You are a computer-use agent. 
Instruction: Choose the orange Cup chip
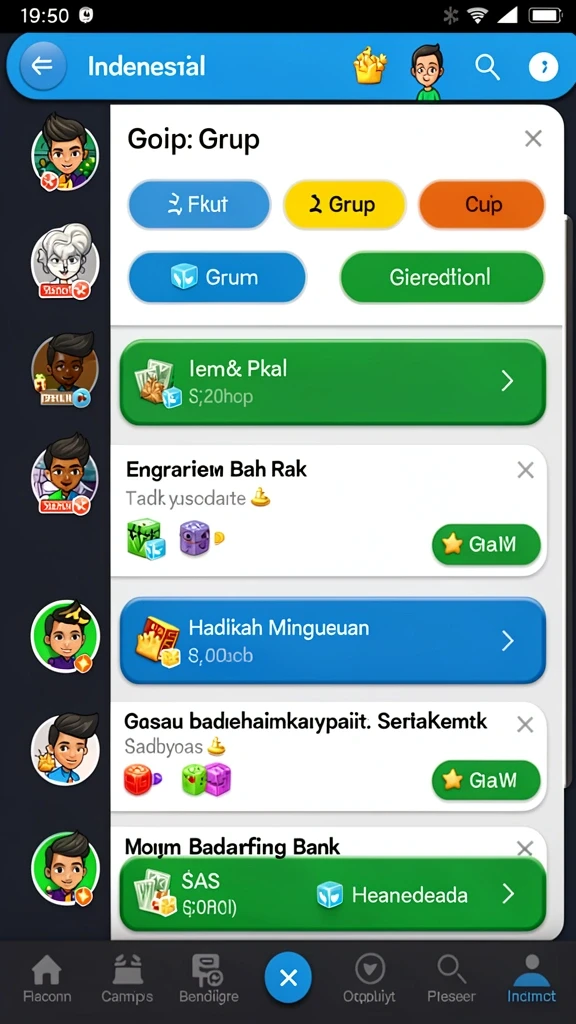482,204
